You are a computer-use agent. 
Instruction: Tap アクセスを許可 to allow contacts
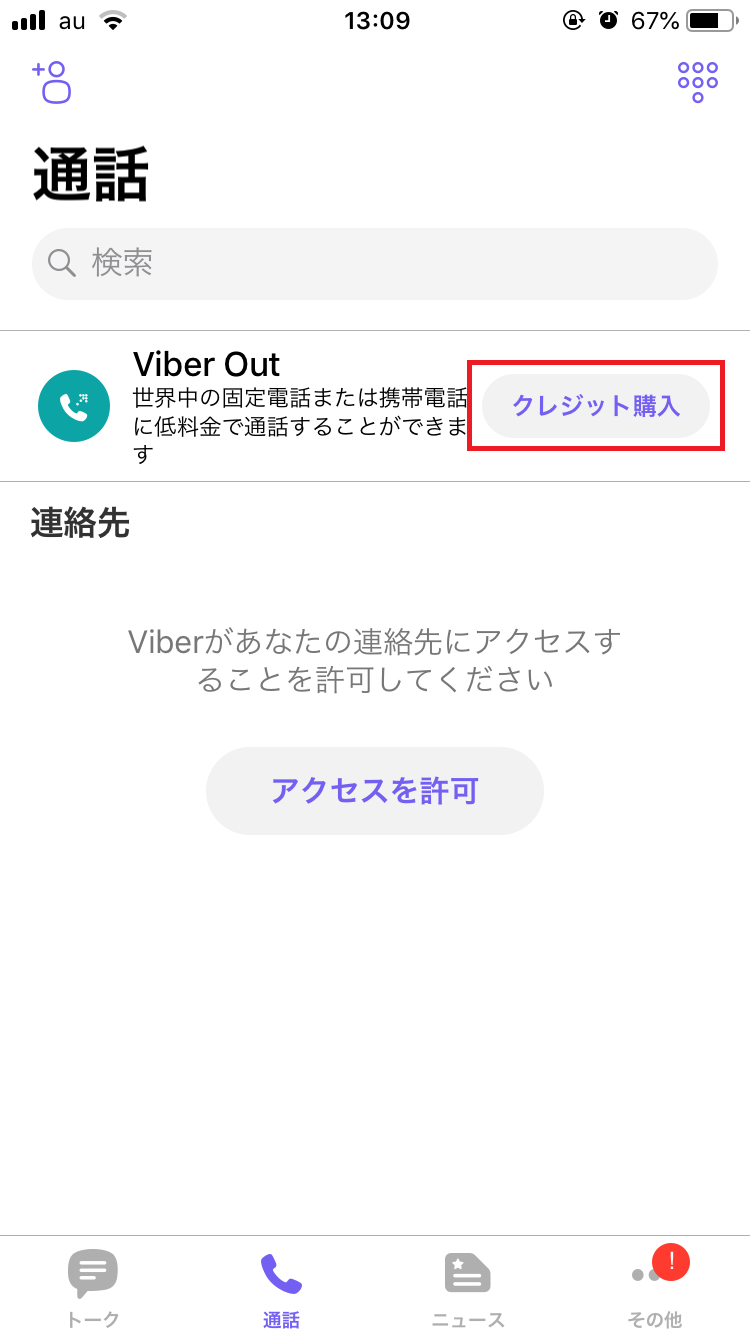click(375, 791)
